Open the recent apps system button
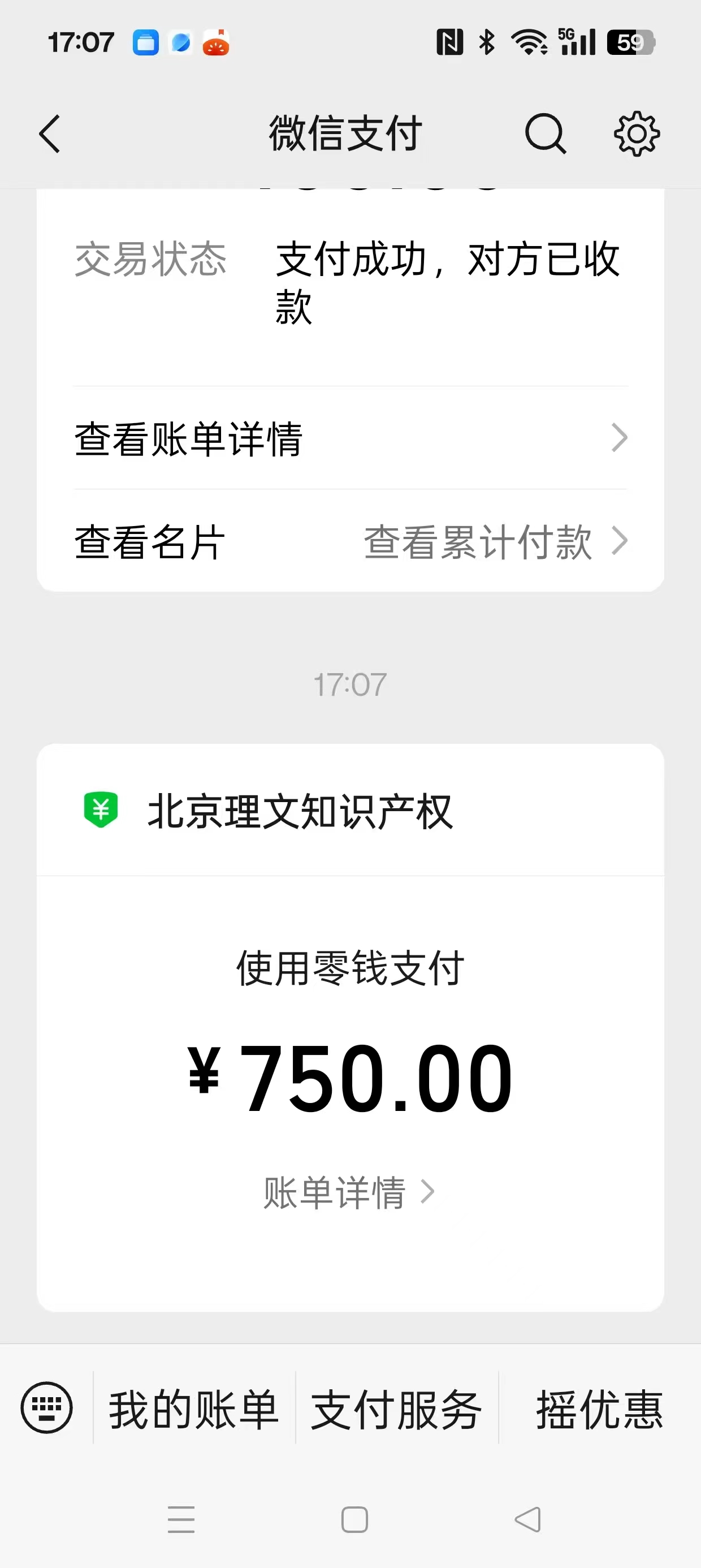This screenshot has width=701, height=1568. [181, 1520]
